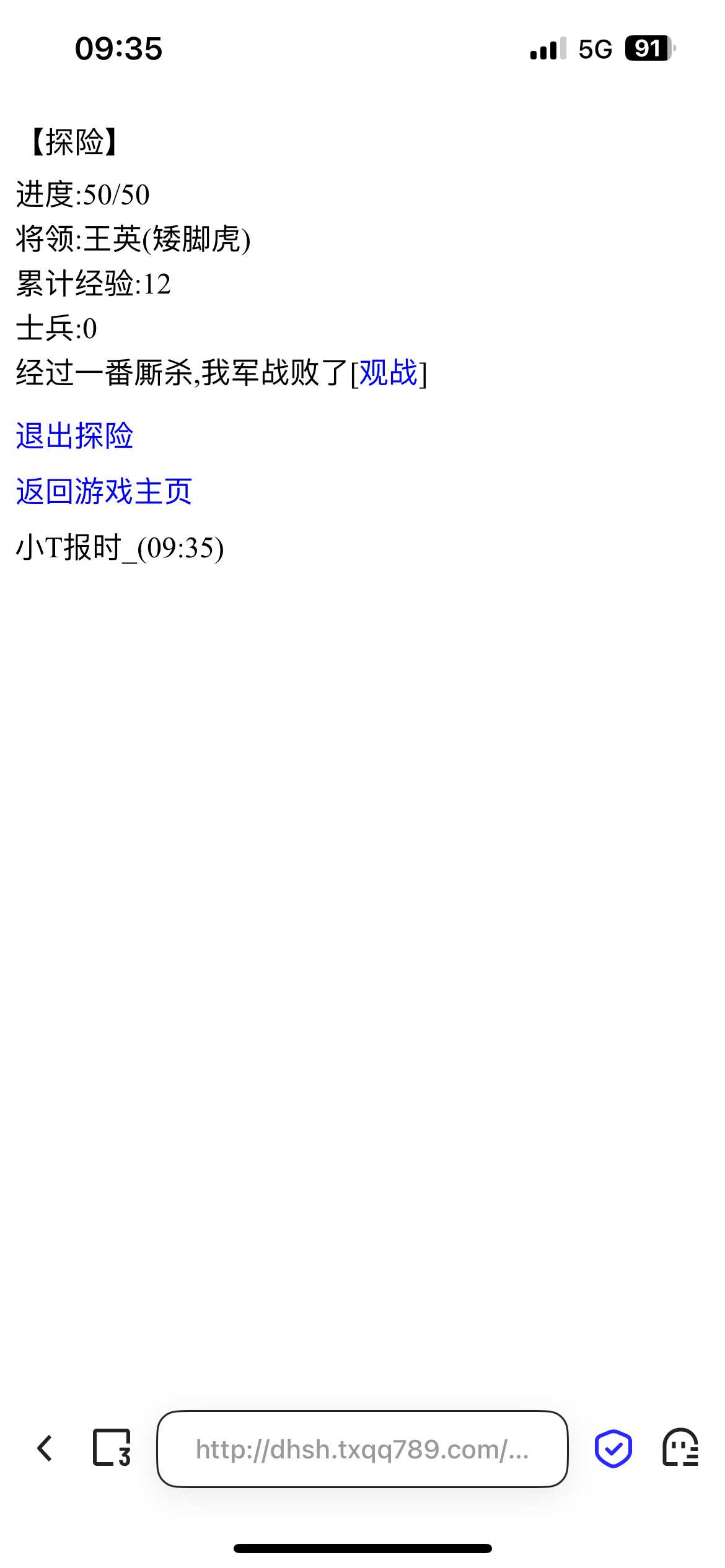
Task: Go back with the browser back arrow
Action: coord(45,1448)
